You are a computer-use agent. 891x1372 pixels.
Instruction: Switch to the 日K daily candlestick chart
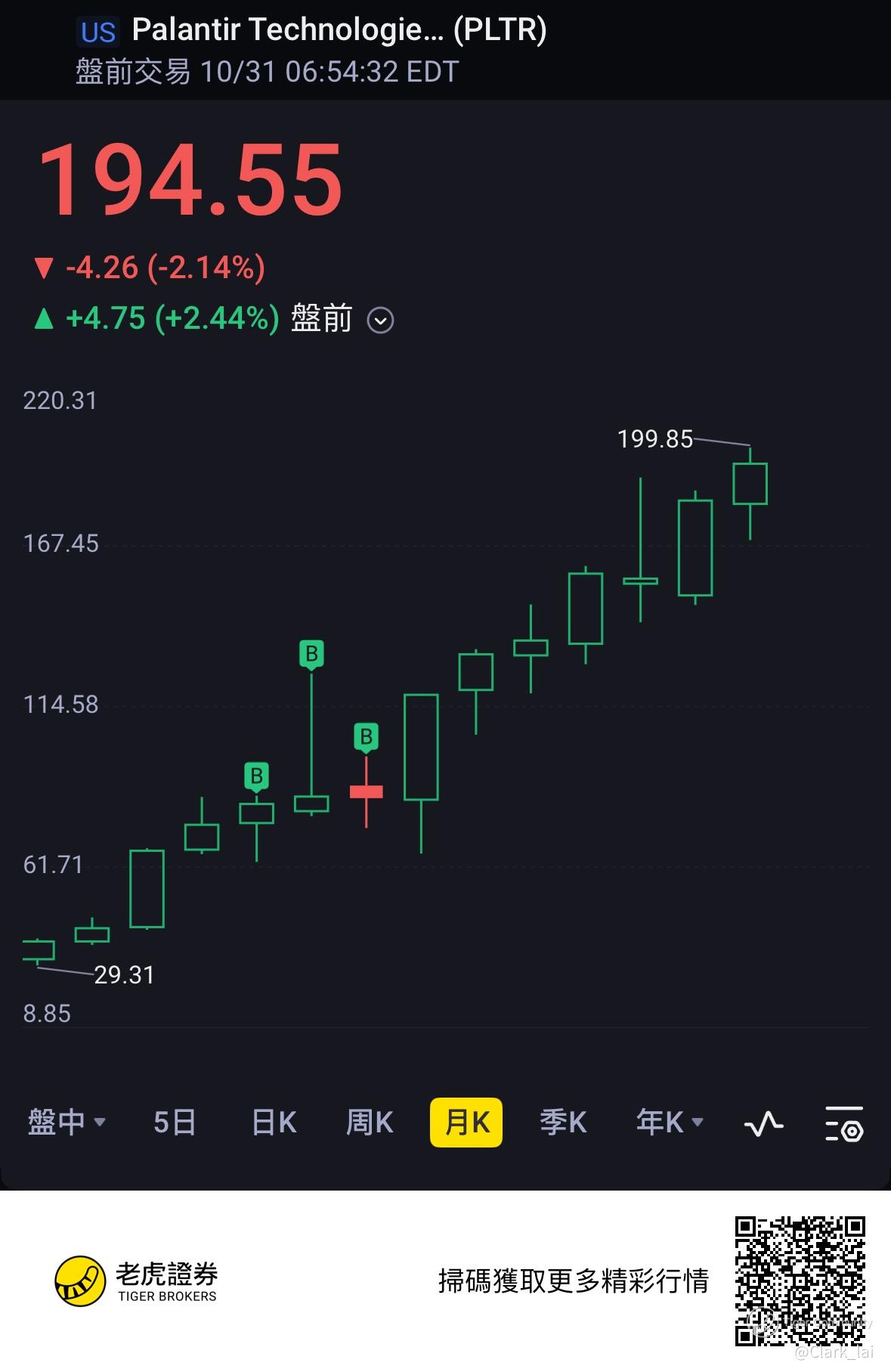[274, 1122]
